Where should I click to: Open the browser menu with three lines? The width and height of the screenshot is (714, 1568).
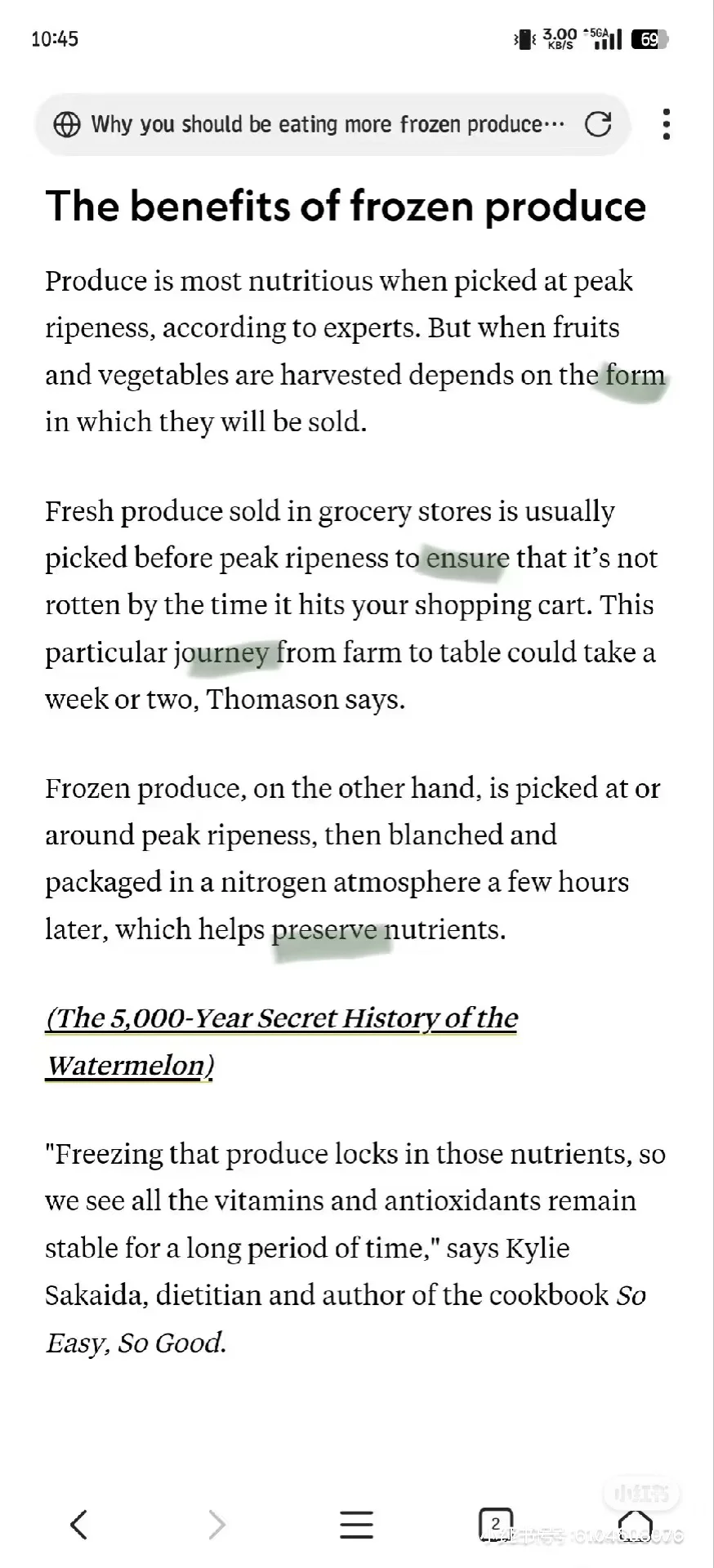point(356,1524)
